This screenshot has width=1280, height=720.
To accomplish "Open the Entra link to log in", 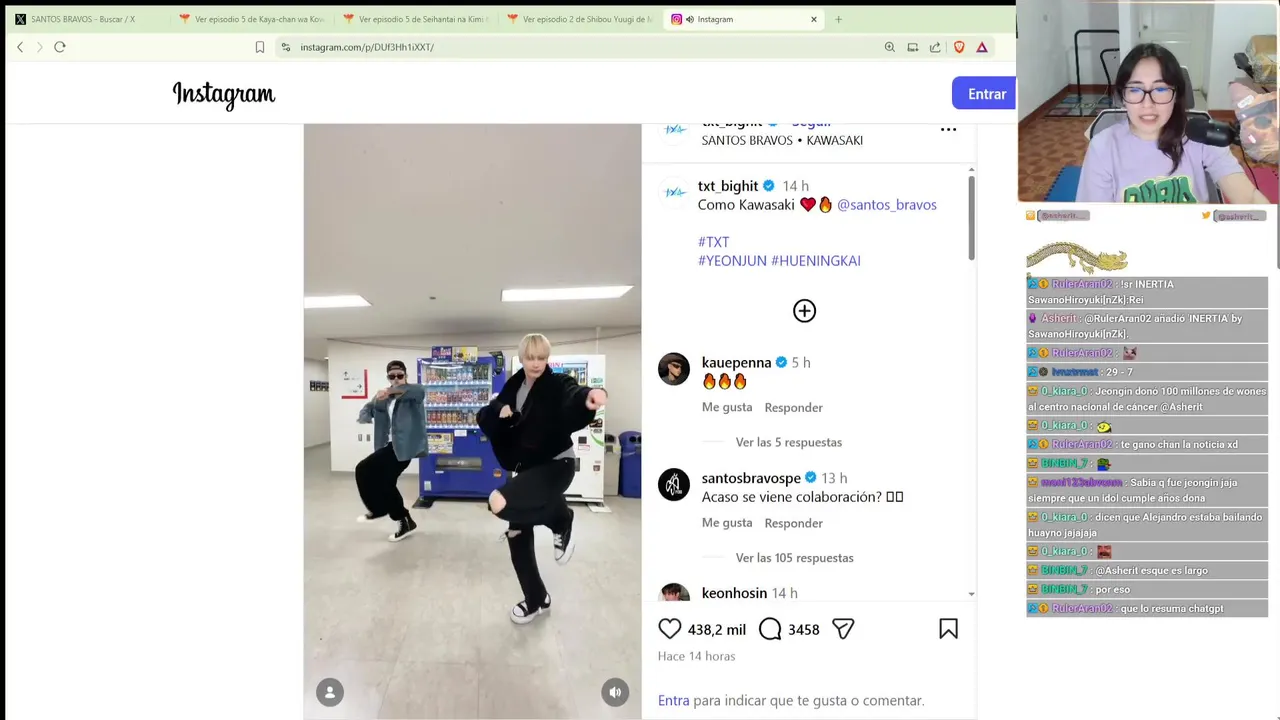I will [x=673, y=701].
